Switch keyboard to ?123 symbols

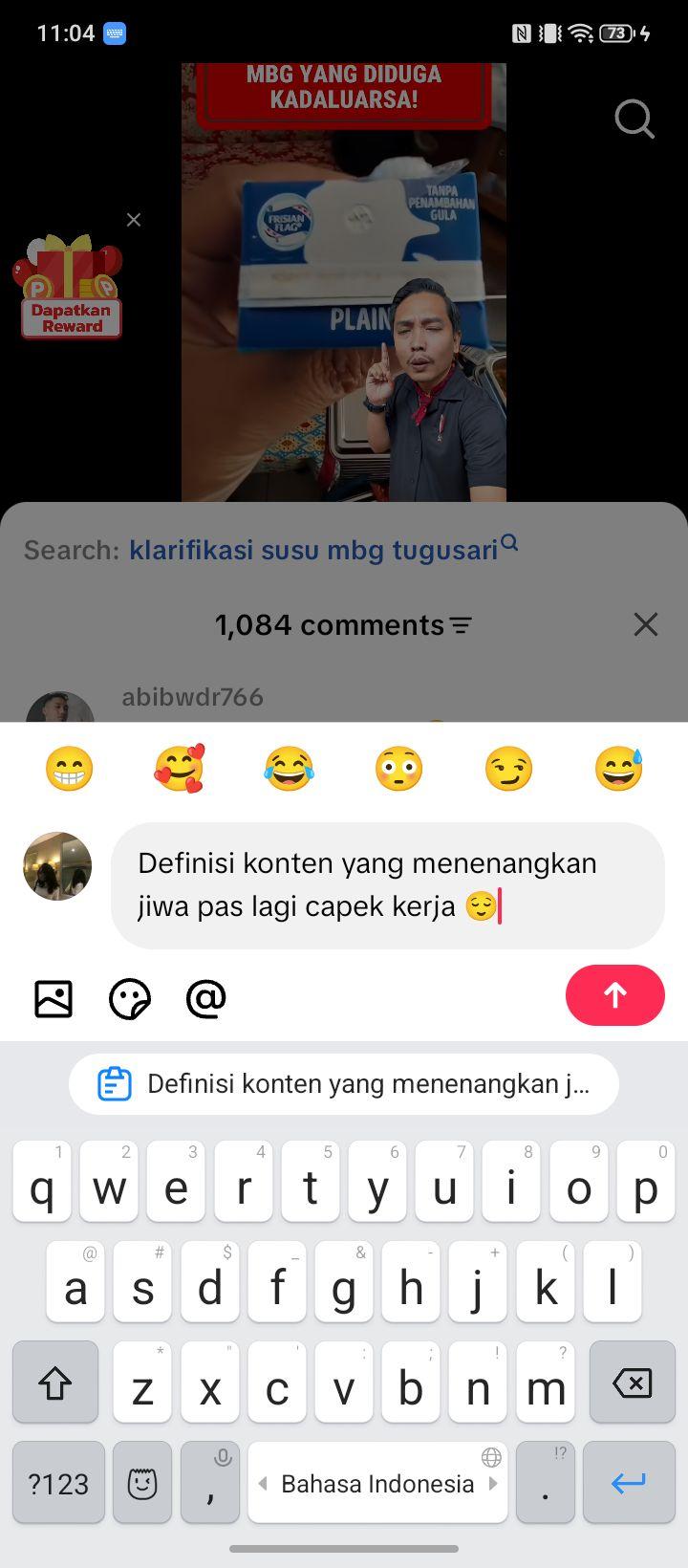tap(58, 1483)
